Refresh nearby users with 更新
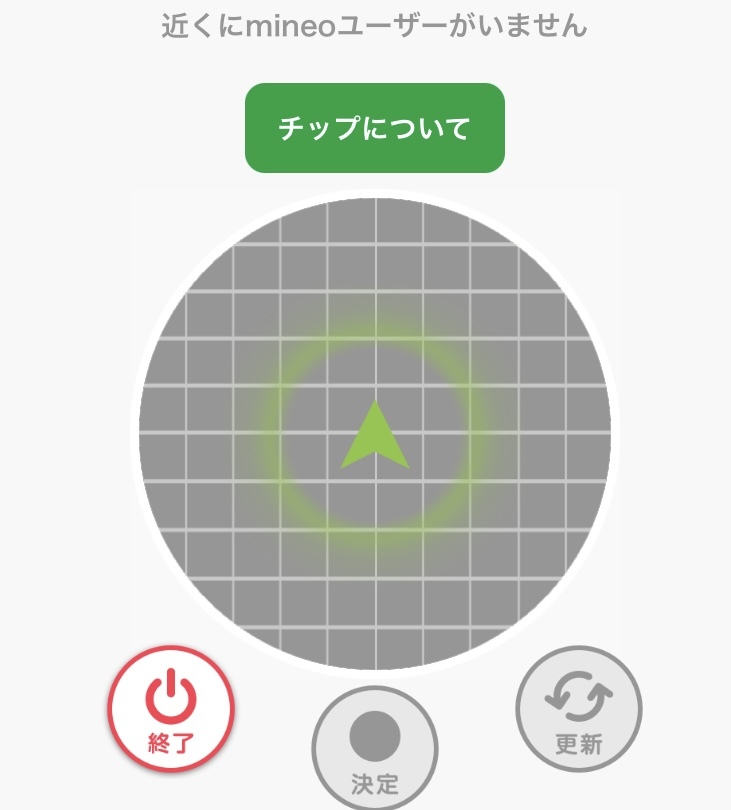Screen dimensions: 731x810 pos(578,709)
